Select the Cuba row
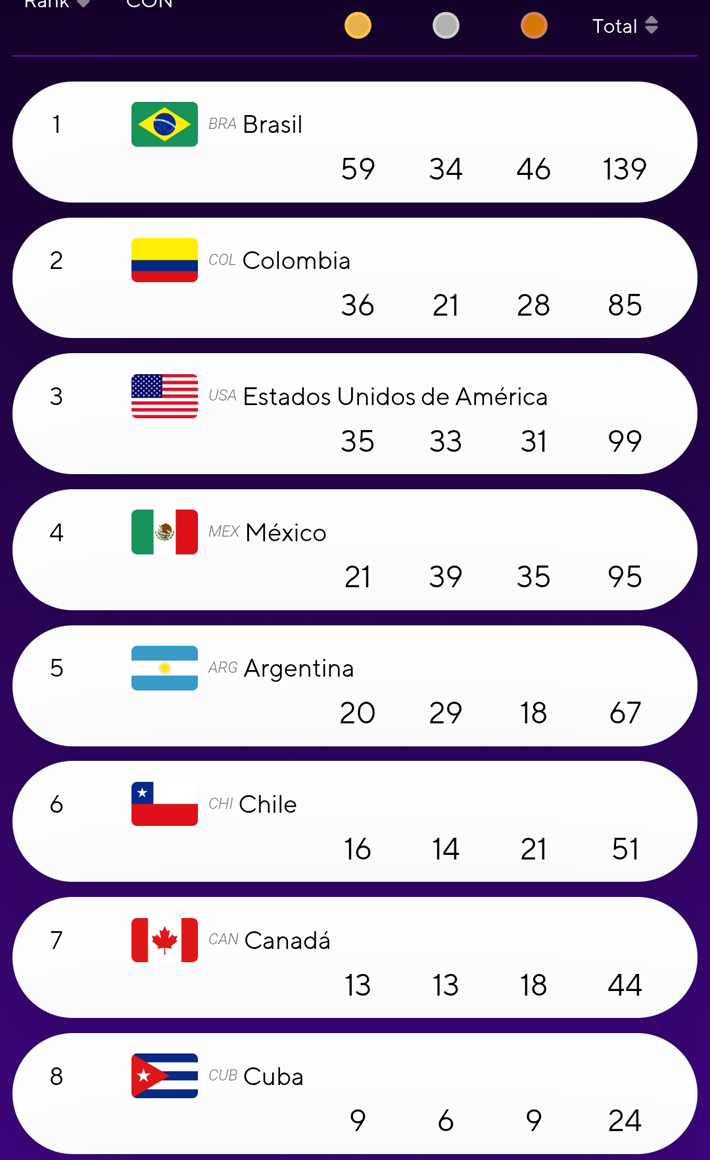This screenshot has width=710, height=1160. 354,1094
